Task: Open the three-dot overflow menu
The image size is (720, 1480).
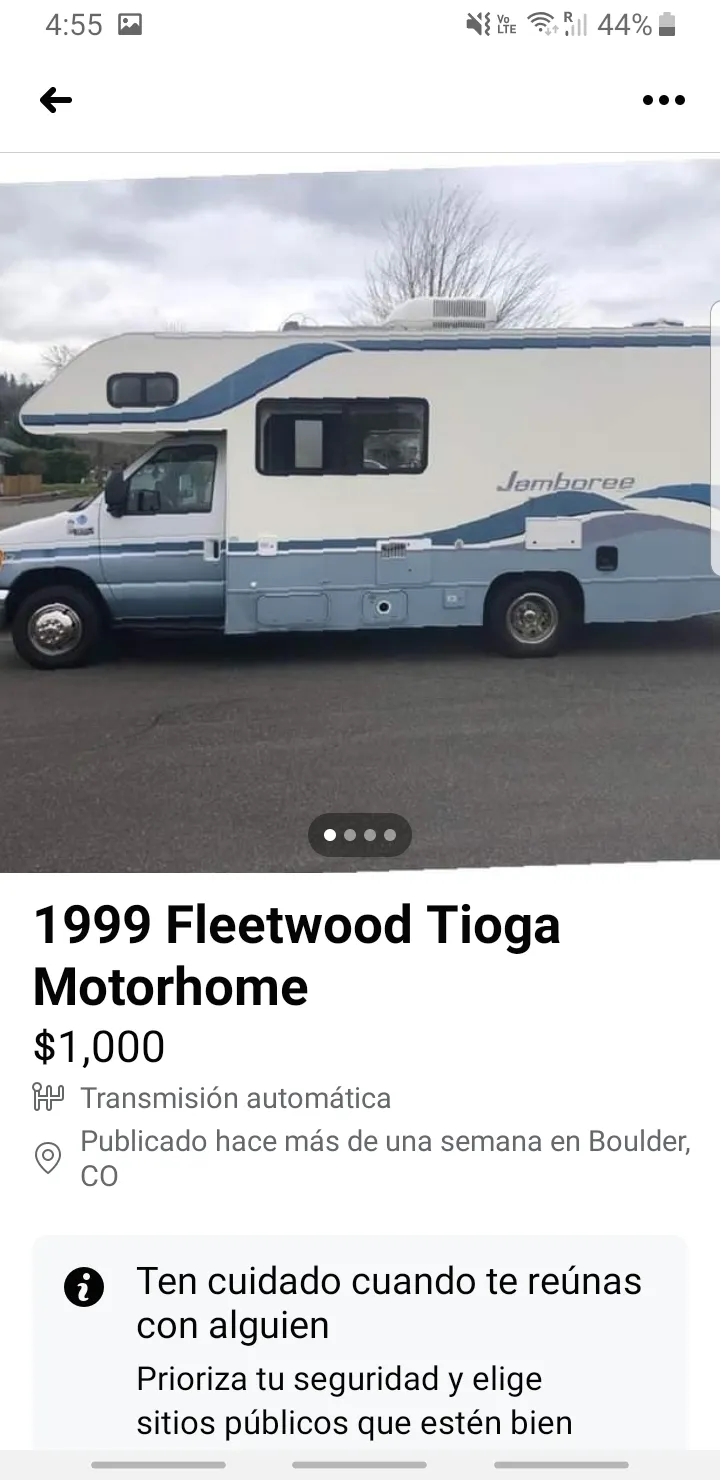Action: (x=664, y=100)
